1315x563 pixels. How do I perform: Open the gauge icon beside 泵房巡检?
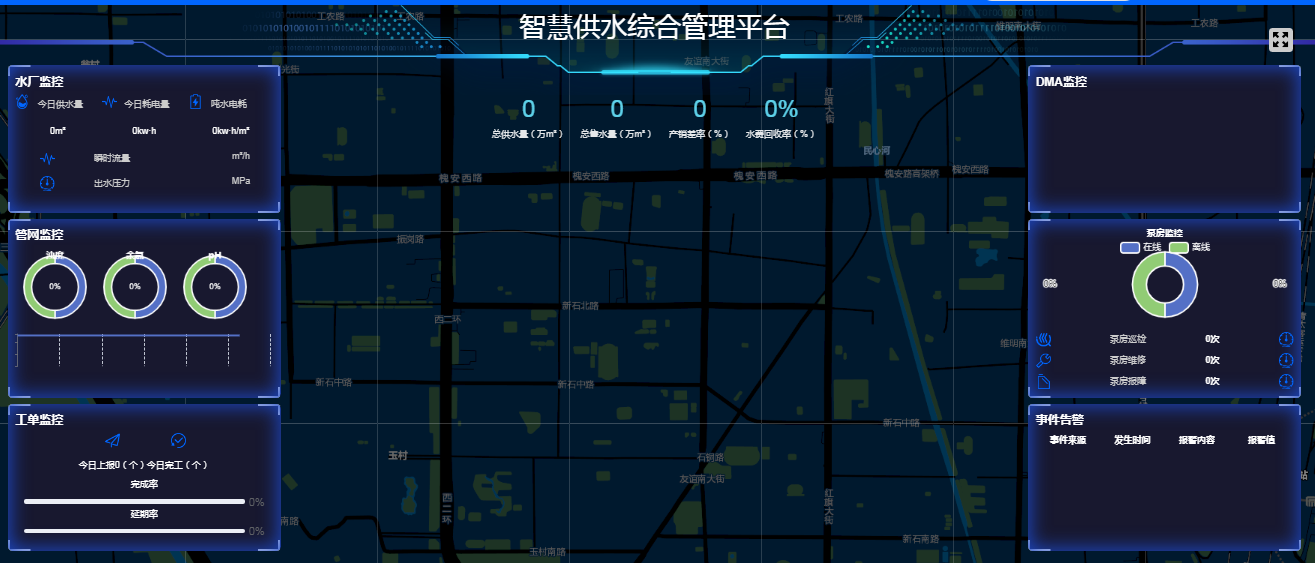coord(1286,339)
